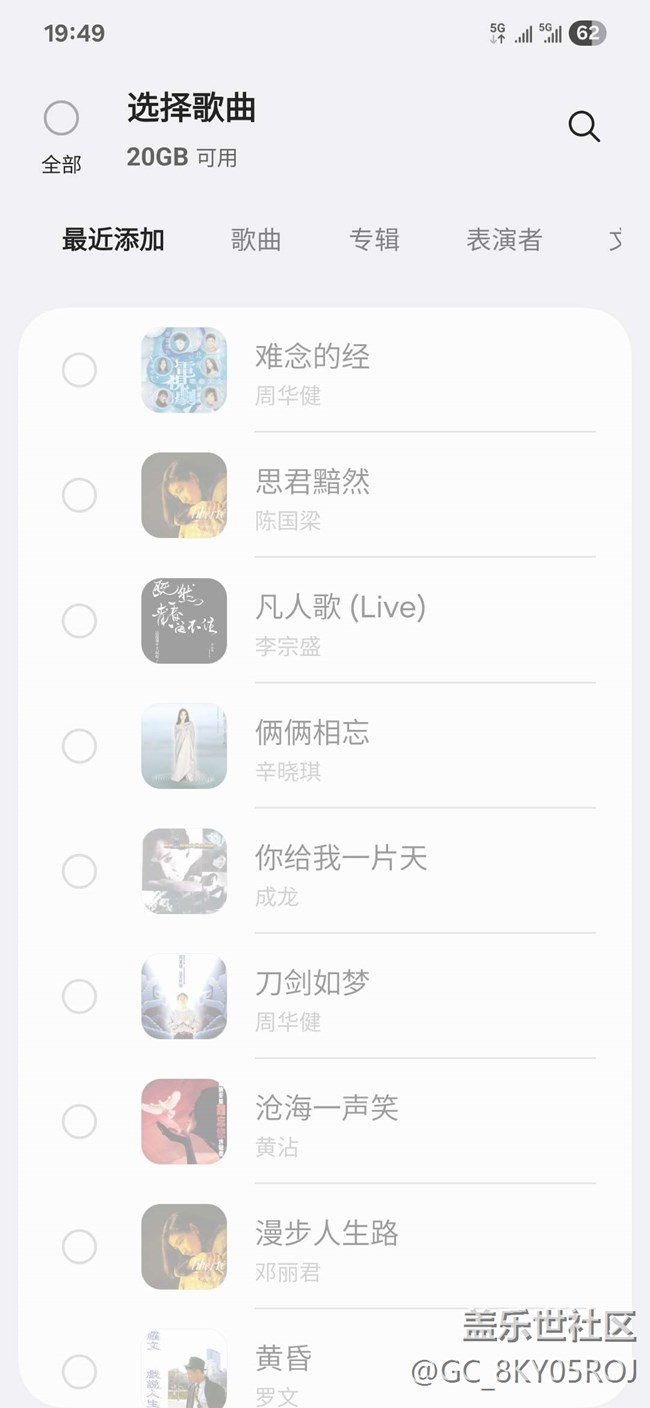Switch to the 表演者 tab
This screenshot has height=1408, width=650.
pos(504,240)
